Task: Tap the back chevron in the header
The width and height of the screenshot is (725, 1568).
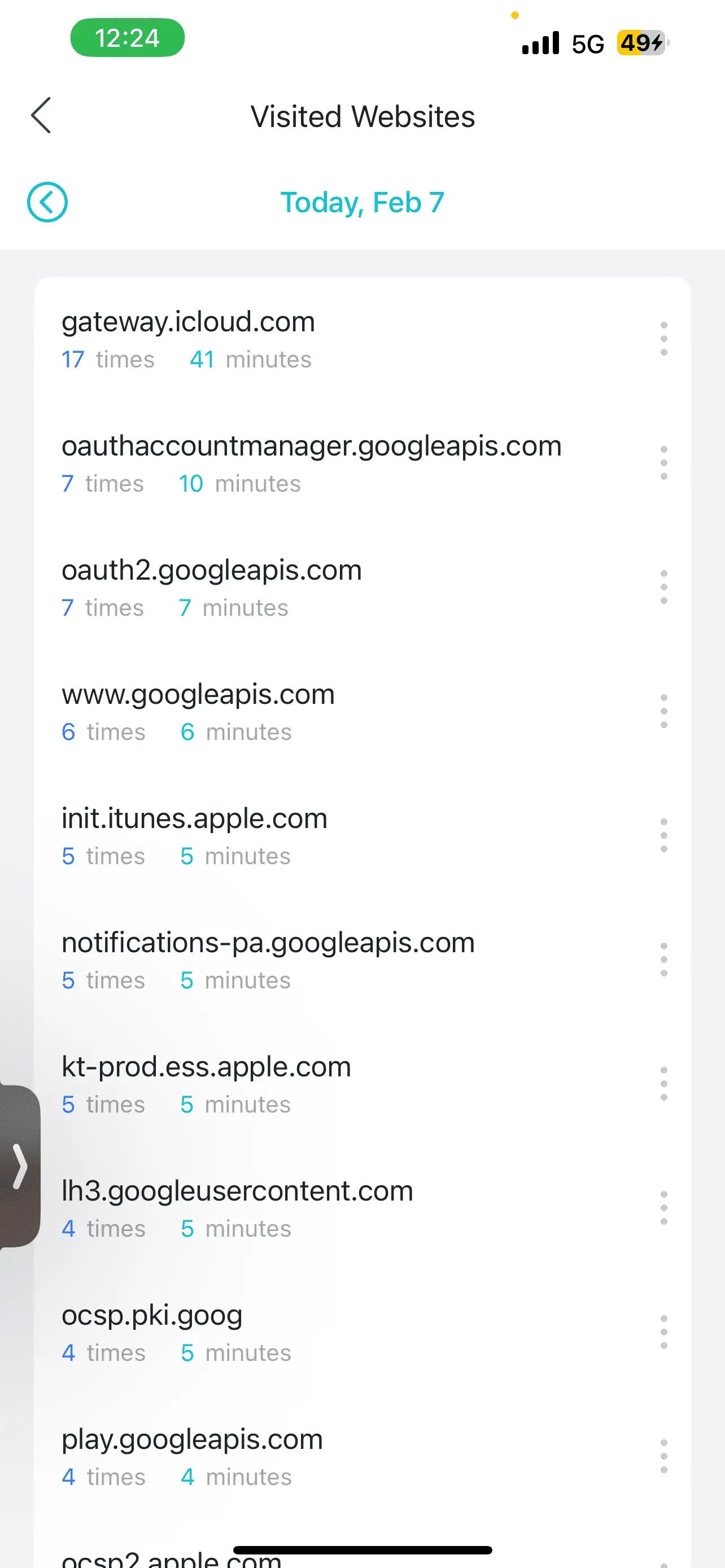Action: pos(40,115)
